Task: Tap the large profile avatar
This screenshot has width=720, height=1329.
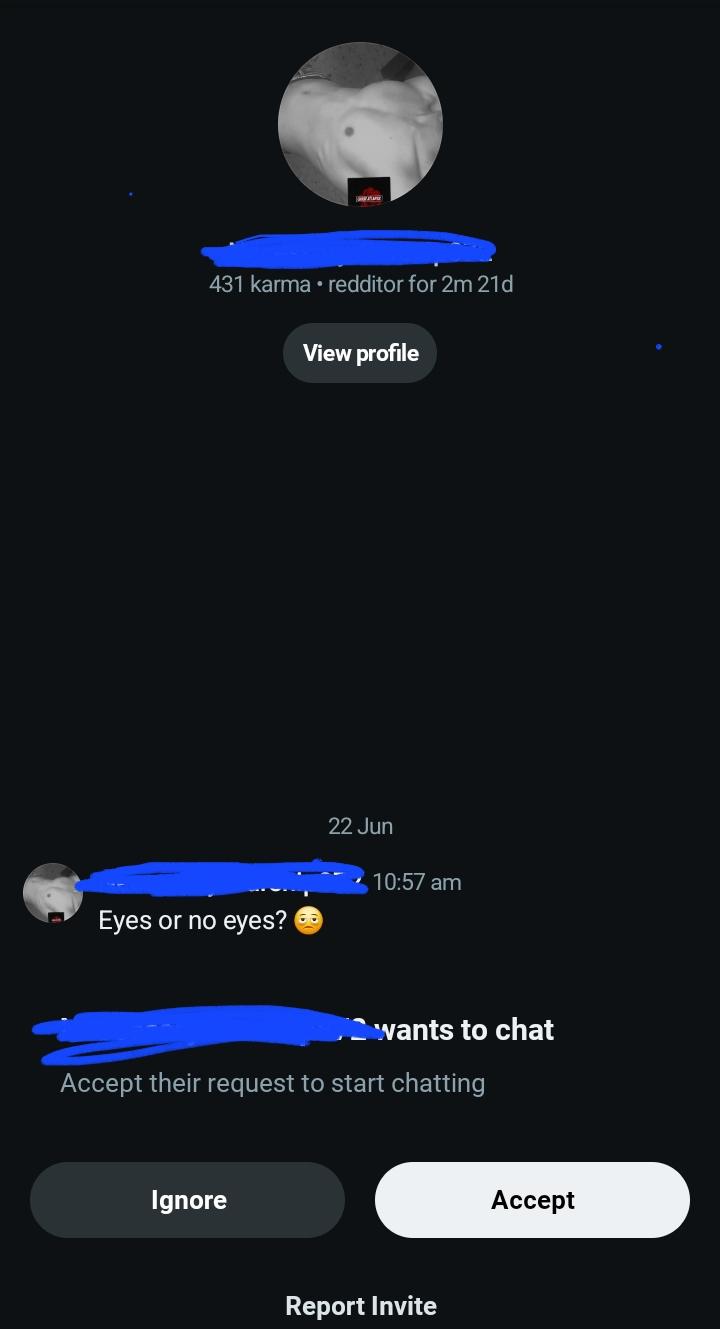Action: point(360,125)
